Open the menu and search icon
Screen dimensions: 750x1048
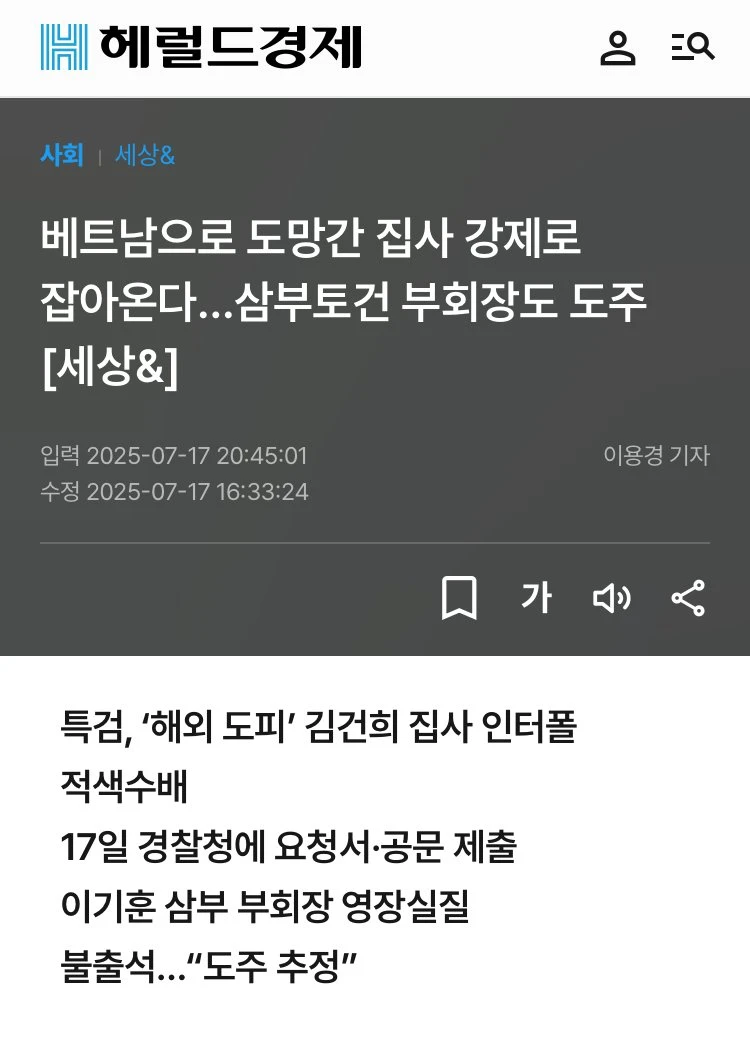pos(692,47)
